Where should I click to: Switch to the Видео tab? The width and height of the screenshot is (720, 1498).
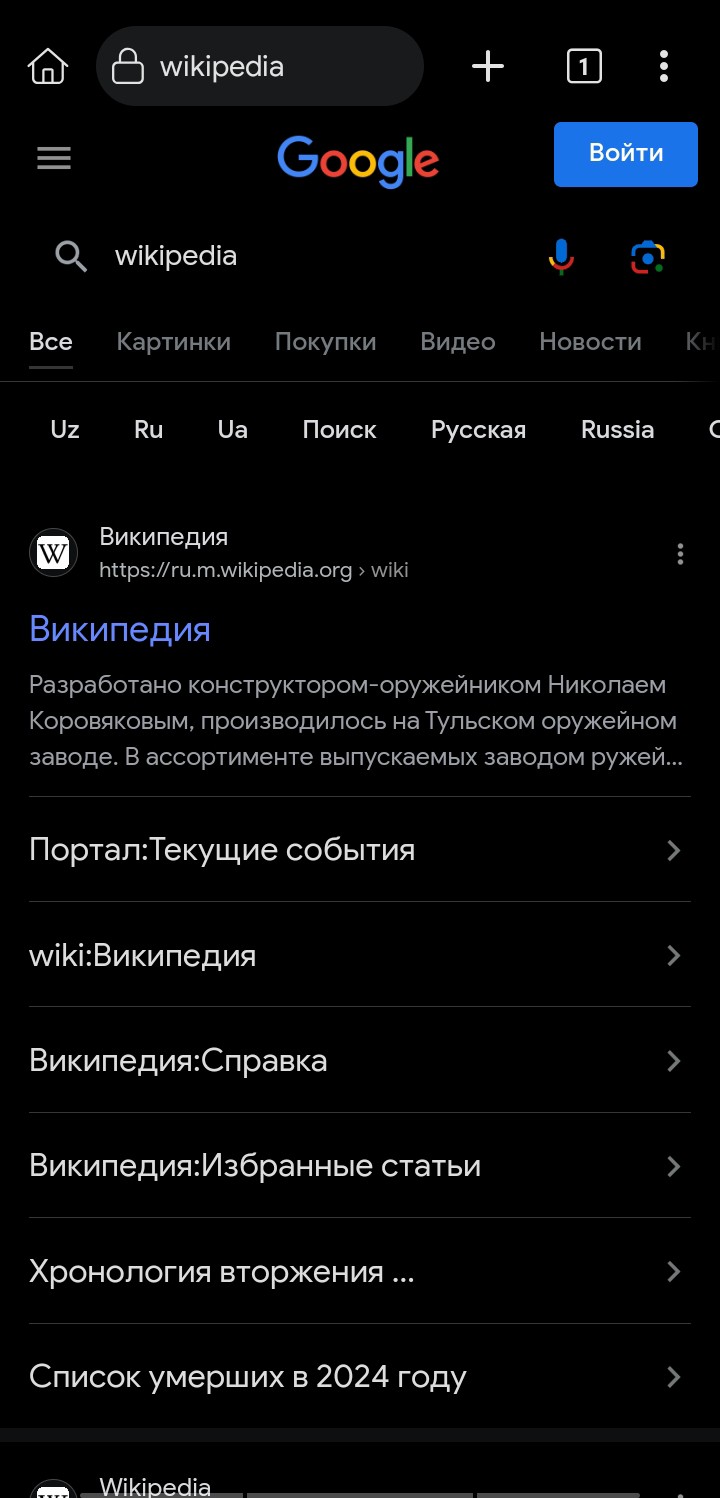(x=458, y=342)
